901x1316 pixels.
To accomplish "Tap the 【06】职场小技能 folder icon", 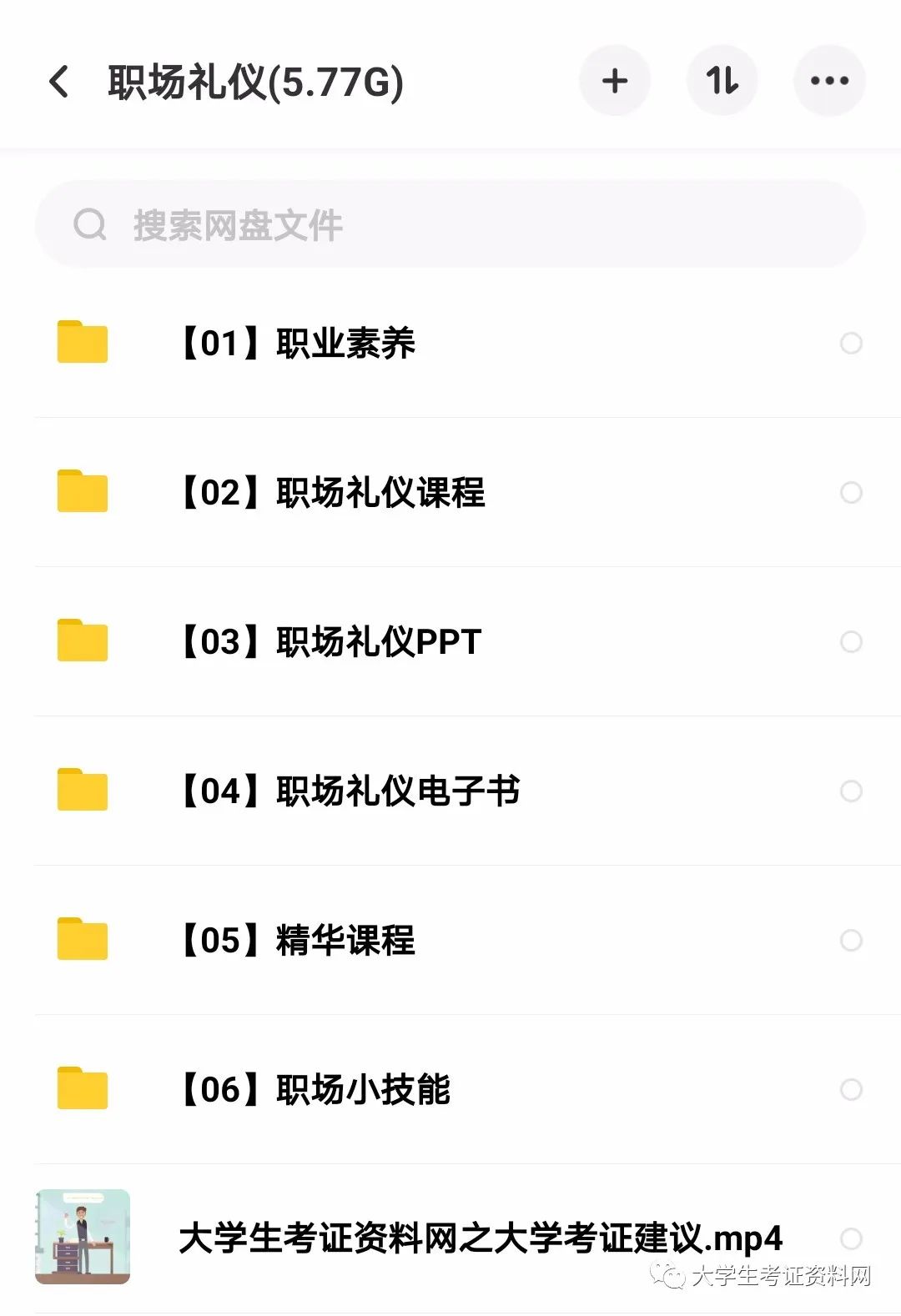I will [x=81, y=1091].
